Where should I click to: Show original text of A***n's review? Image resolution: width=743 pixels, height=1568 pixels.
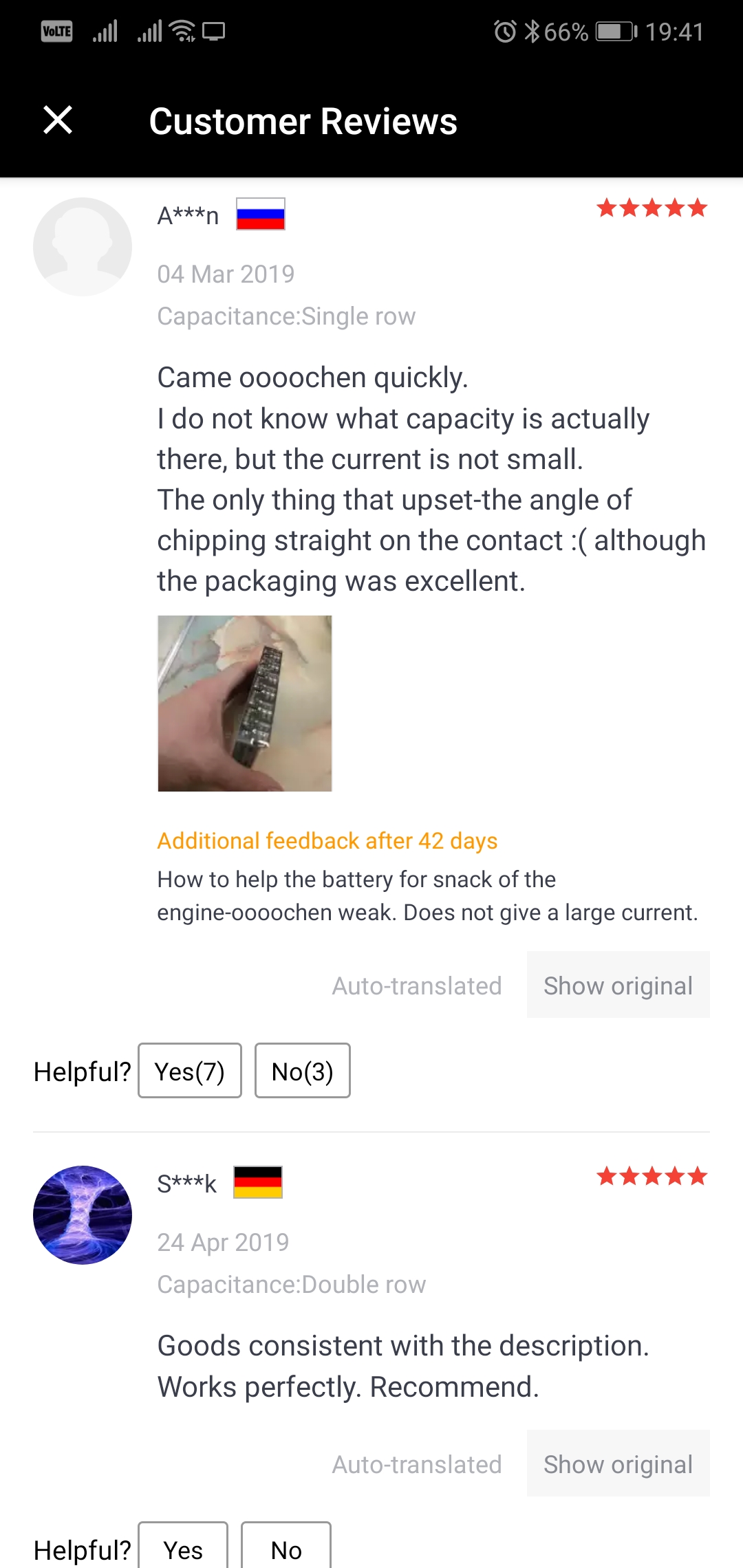point(618,985)
